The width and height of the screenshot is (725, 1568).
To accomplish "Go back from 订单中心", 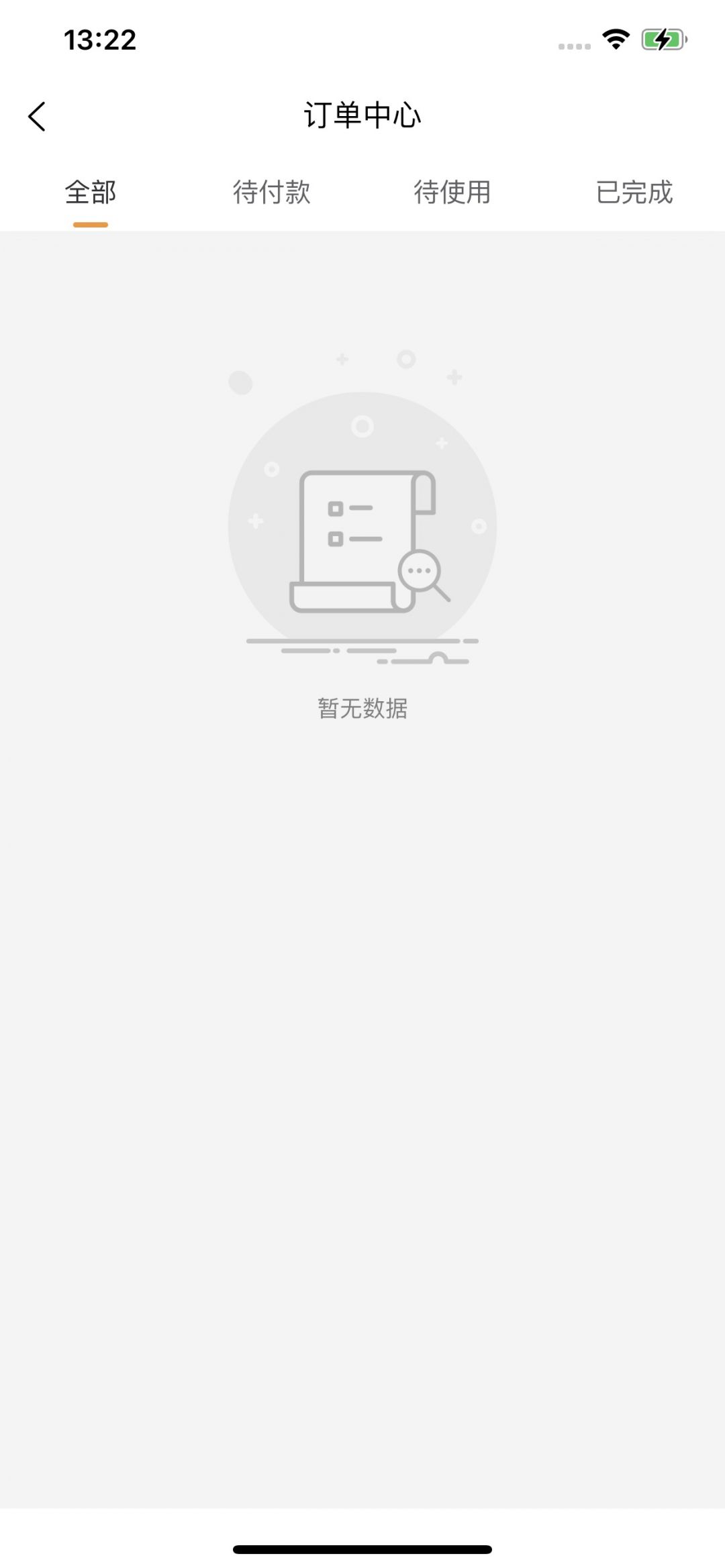I will (x=37, y=116).
